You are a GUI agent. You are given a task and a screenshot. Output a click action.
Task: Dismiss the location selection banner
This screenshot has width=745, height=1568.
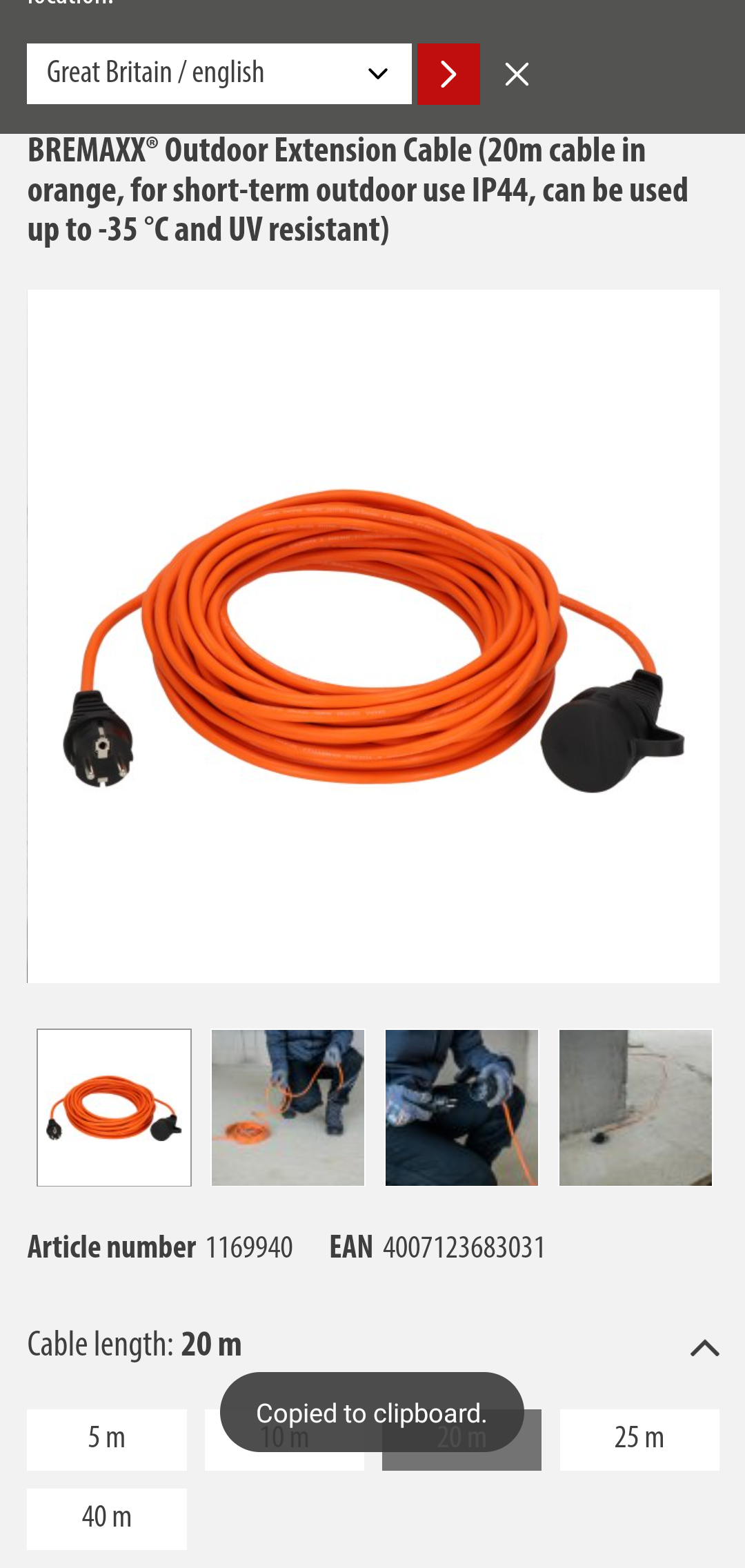517,74
